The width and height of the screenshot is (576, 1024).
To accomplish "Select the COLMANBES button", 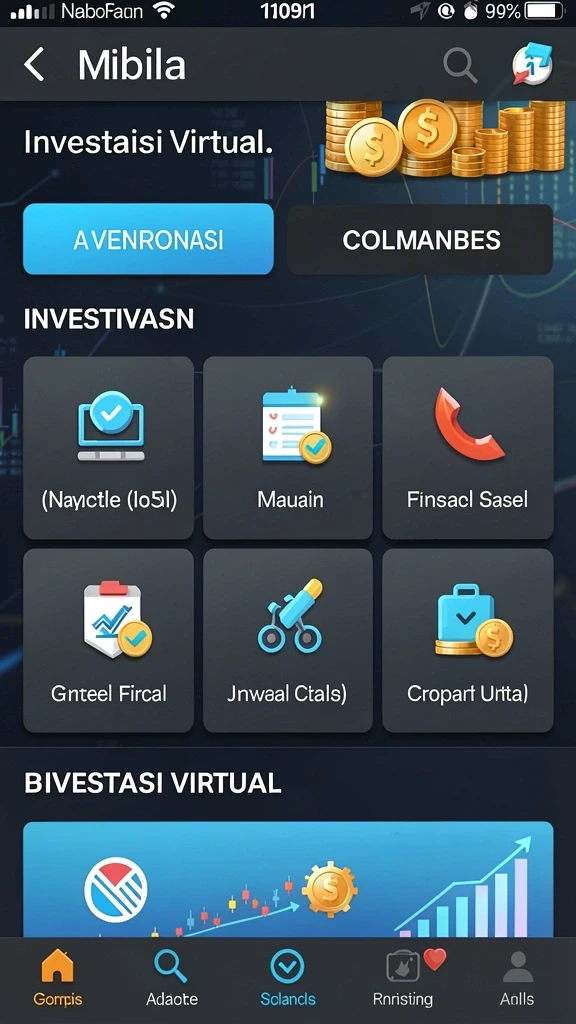I will (421, 239).
